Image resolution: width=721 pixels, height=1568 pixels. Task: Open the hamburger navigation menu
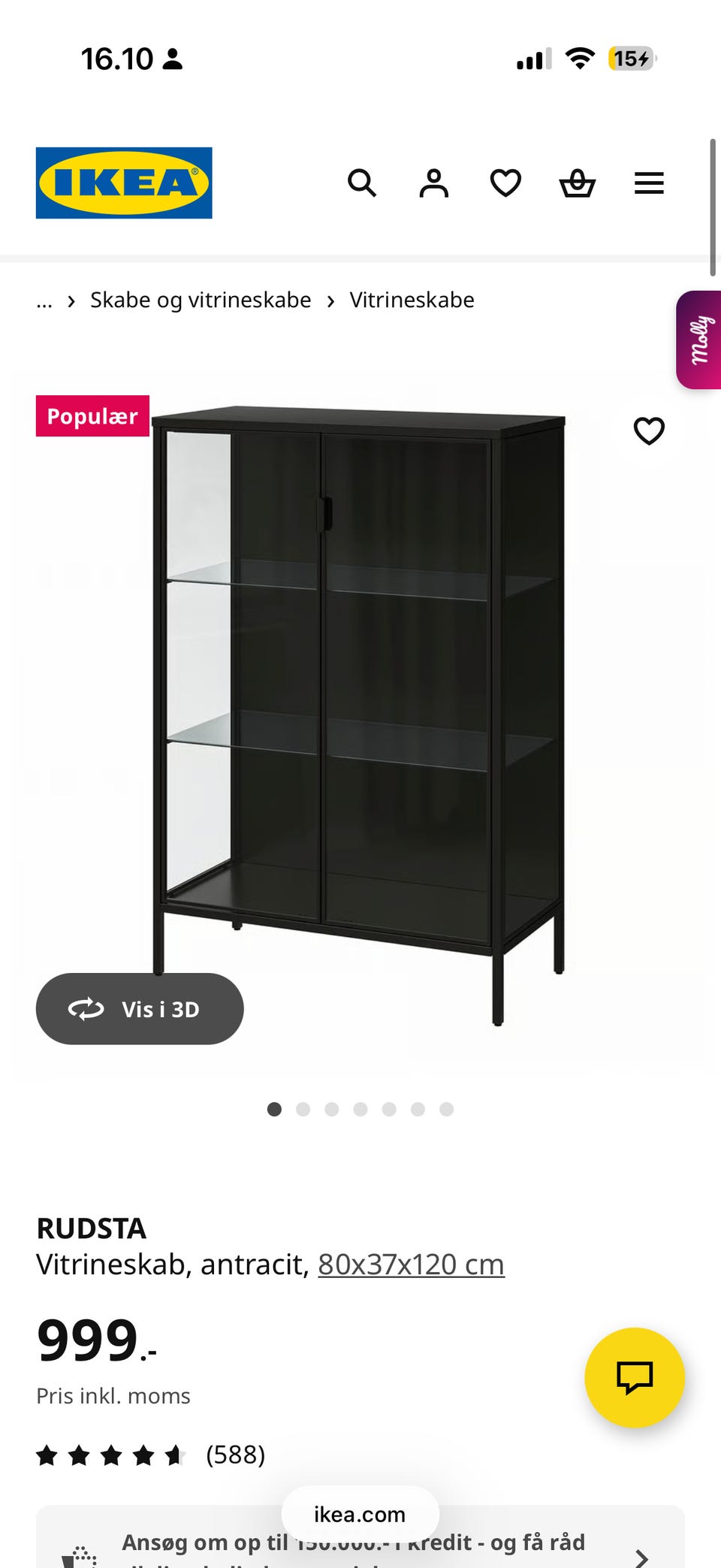tap(649, 183)
